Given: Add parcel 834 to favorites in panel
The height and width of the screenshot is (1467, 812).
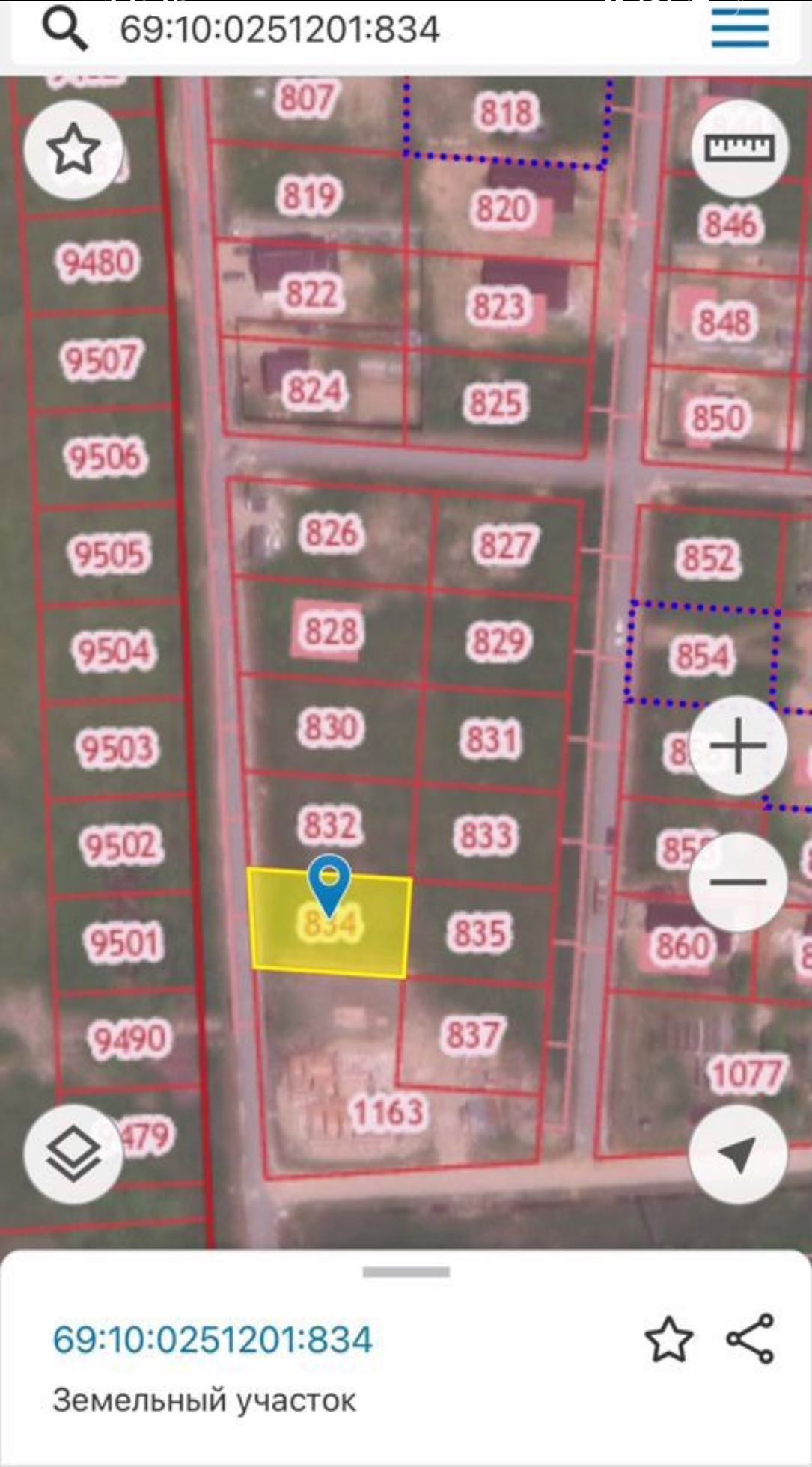Looking at the screenshot, I should (668, 1339).
